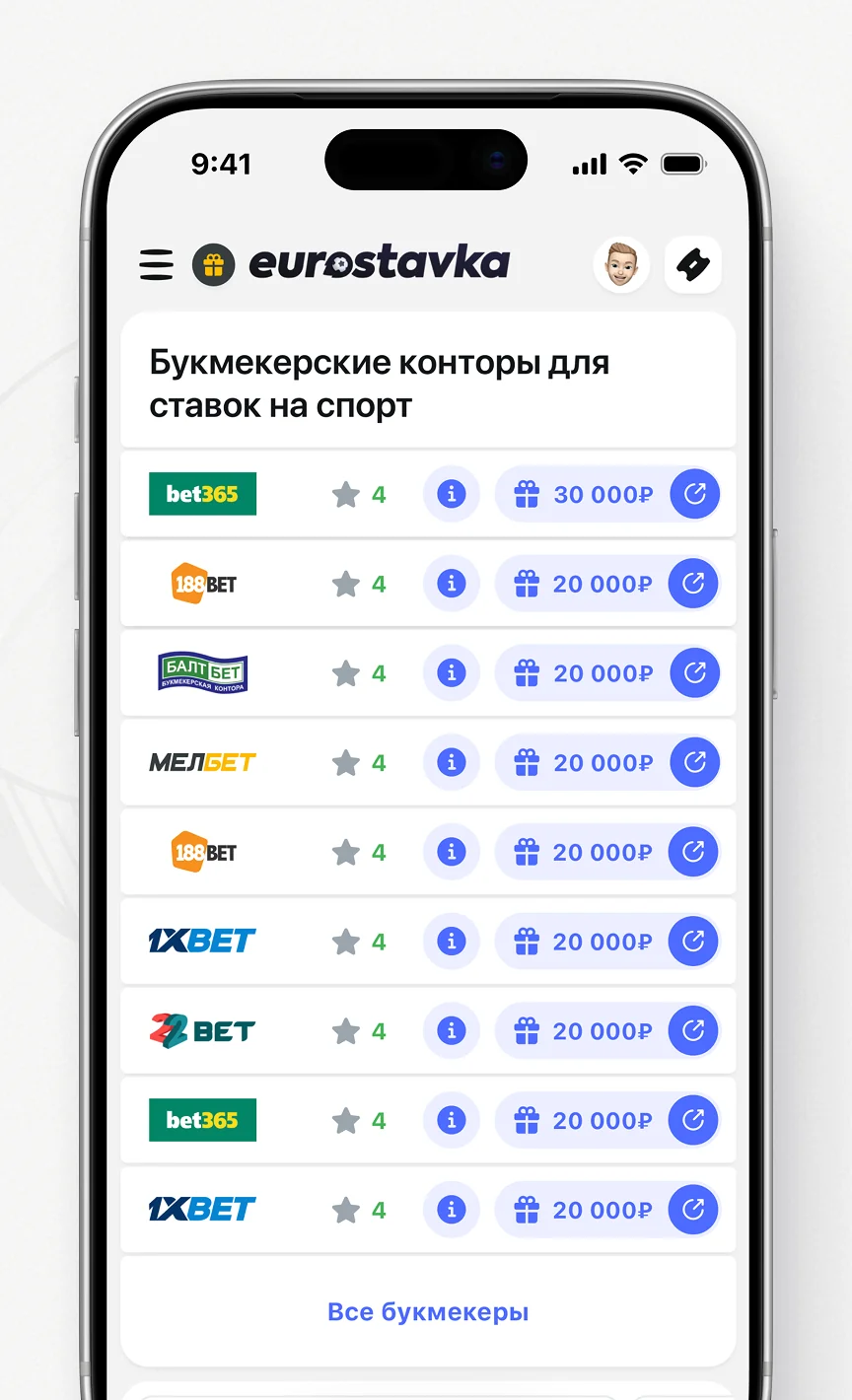Claim the 22BET 20 000₽ bonus
Image resolution: width=852 pixels, height=1400 pixels.
point(607,1031)
